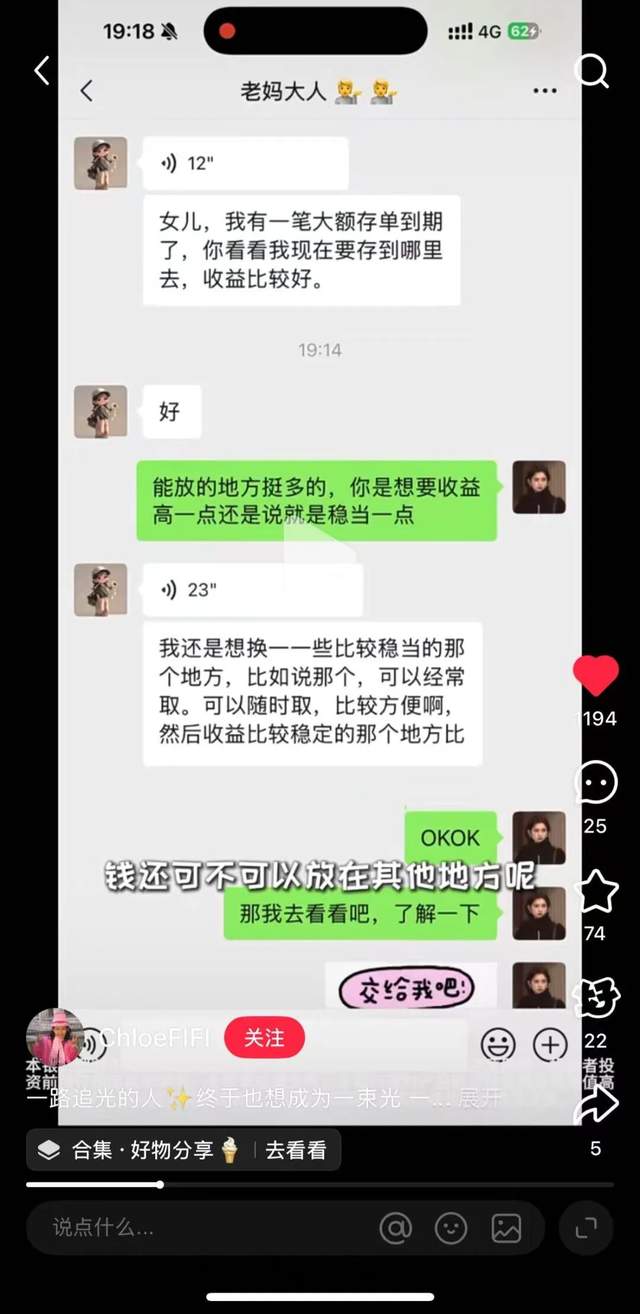The width and height of the screenshot is (640, 1314).
Task: Mention someone with the @ icon
Action: (x=396, y=1227)
